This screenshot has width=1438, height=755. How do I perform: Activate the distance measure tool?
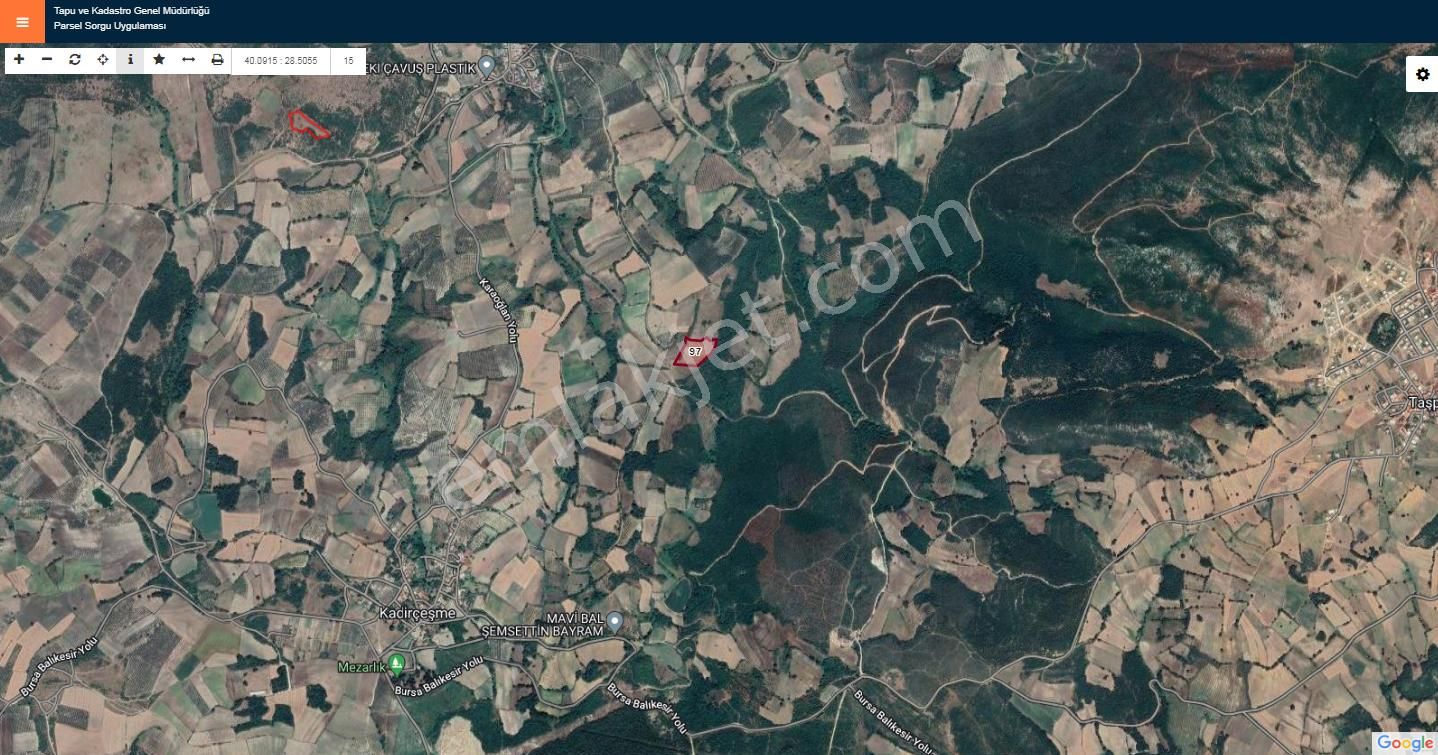(188, 60)
